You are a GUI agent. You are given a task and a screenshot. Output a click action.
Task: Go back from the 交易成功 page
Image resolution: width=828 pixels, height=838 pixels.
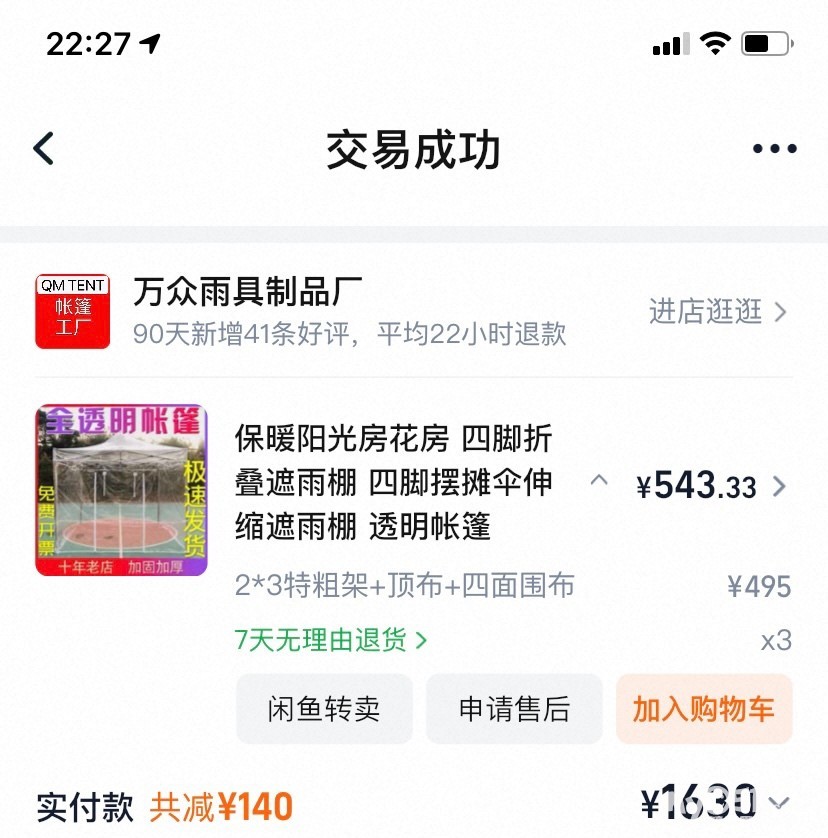[44, 149]
